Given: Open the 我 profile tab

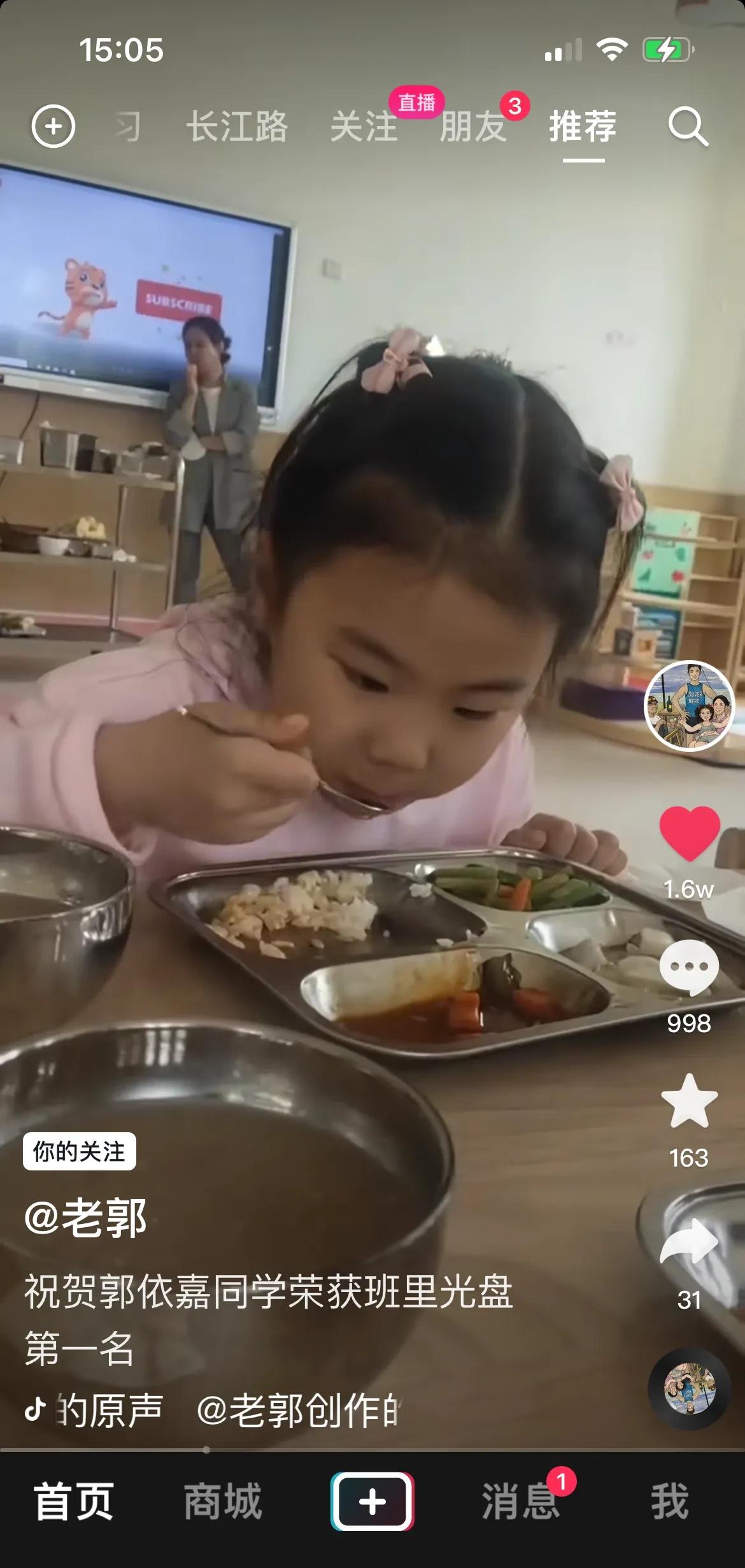Looking at the screenshot, I should (670, 1501).
